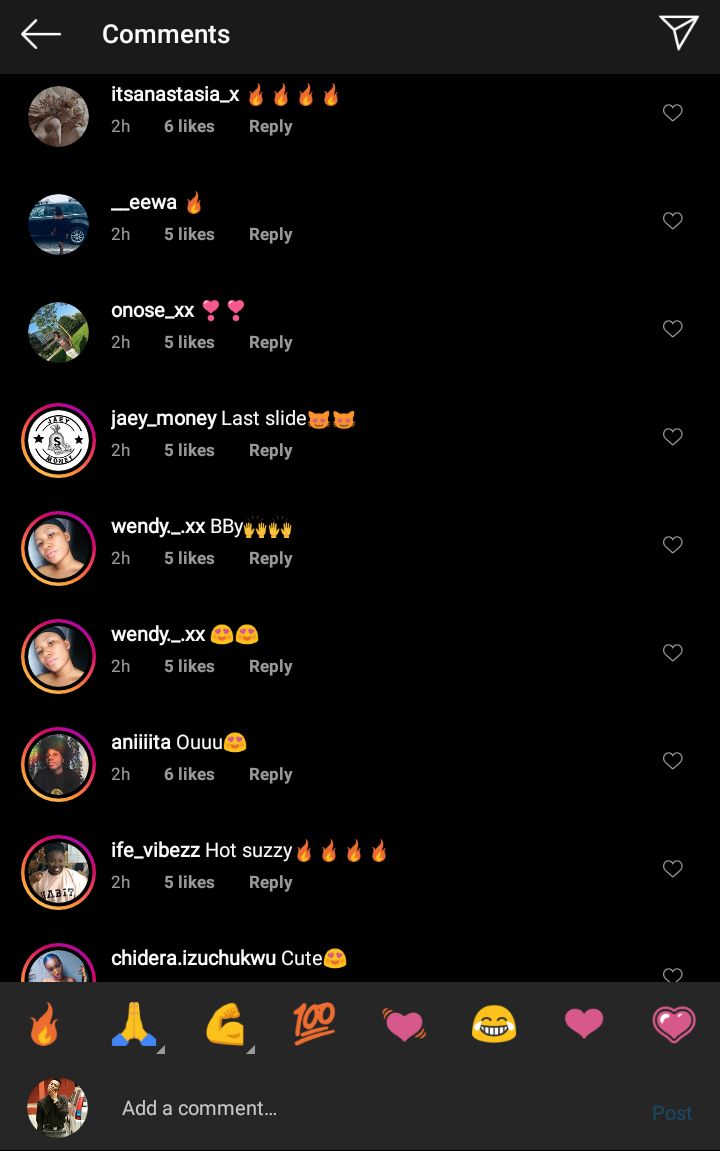720x1151 pixels.
Task: Like onose_xx's comment
Action: 673,329
